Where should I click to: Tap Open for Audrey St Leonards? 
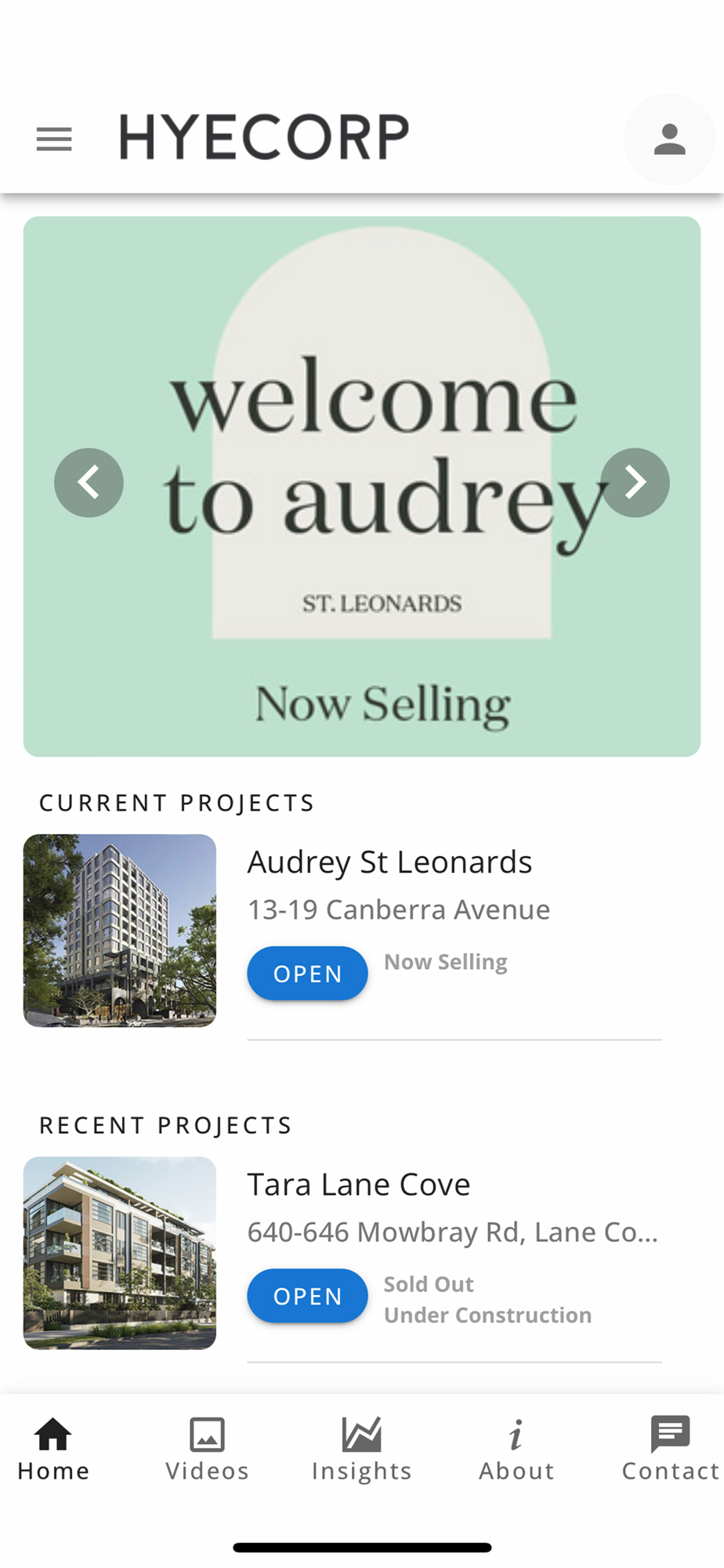click(307, 973)
